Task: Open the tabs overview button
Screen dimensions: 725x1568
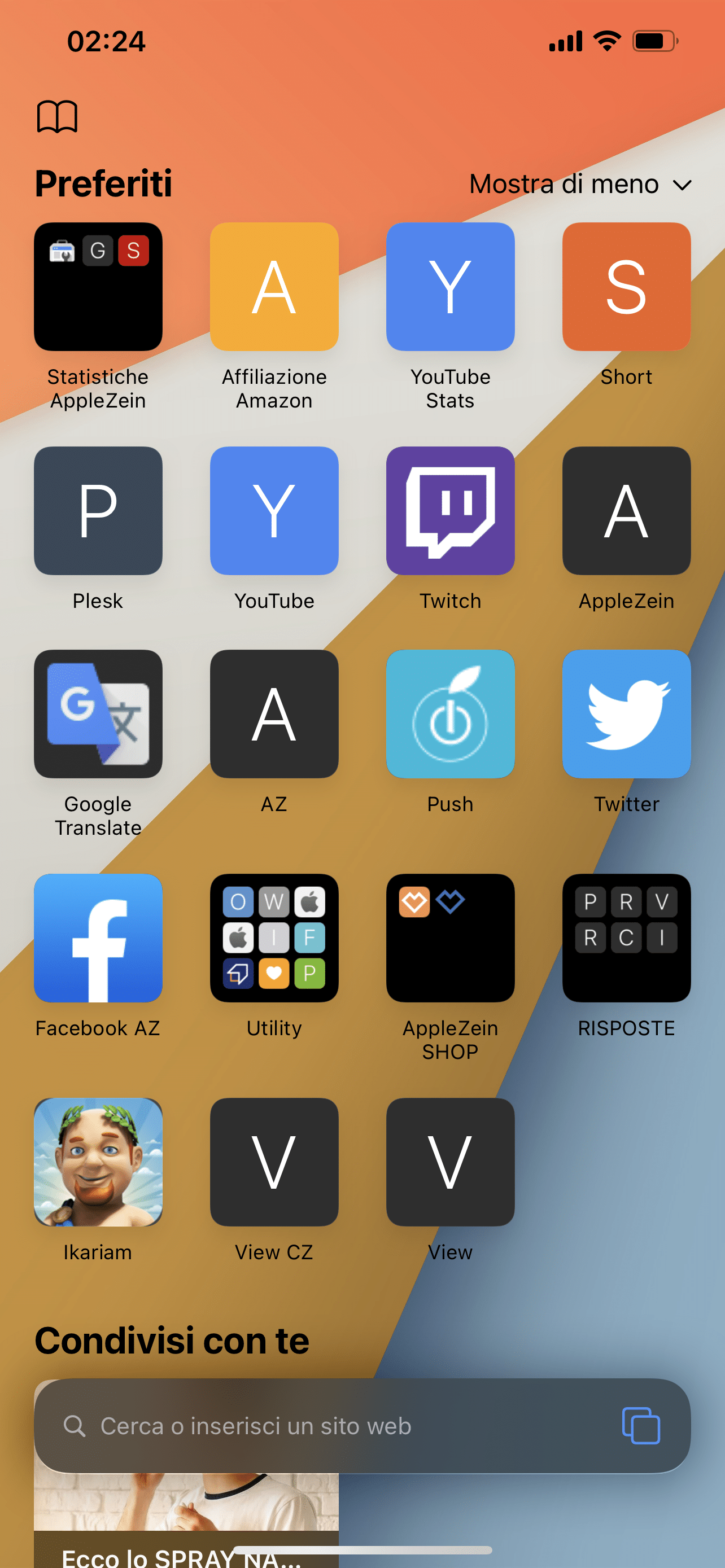Action: click(641, 1426)
